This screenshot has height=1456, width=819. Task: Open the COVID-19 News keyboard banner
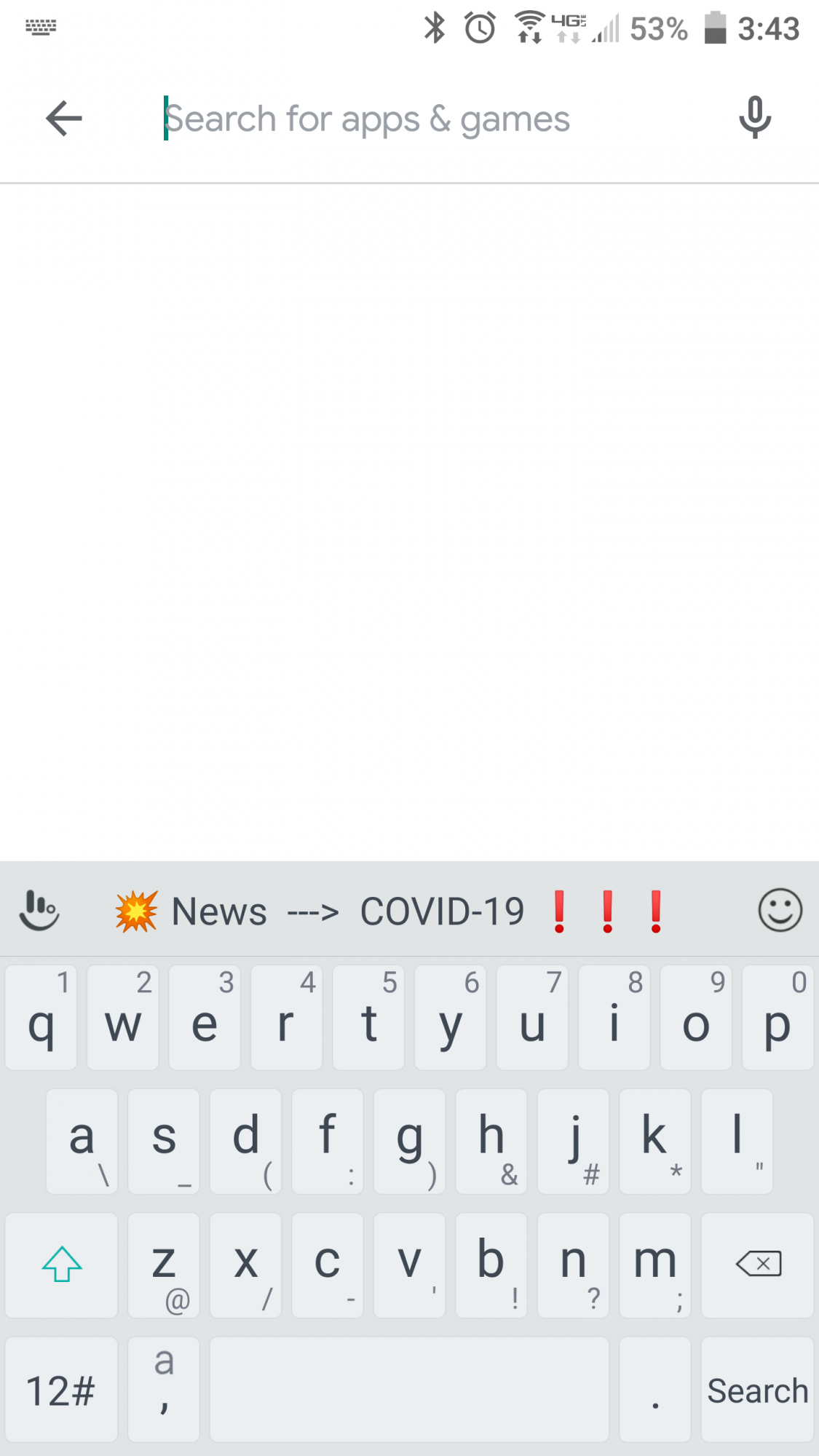[x=390, y=911]
